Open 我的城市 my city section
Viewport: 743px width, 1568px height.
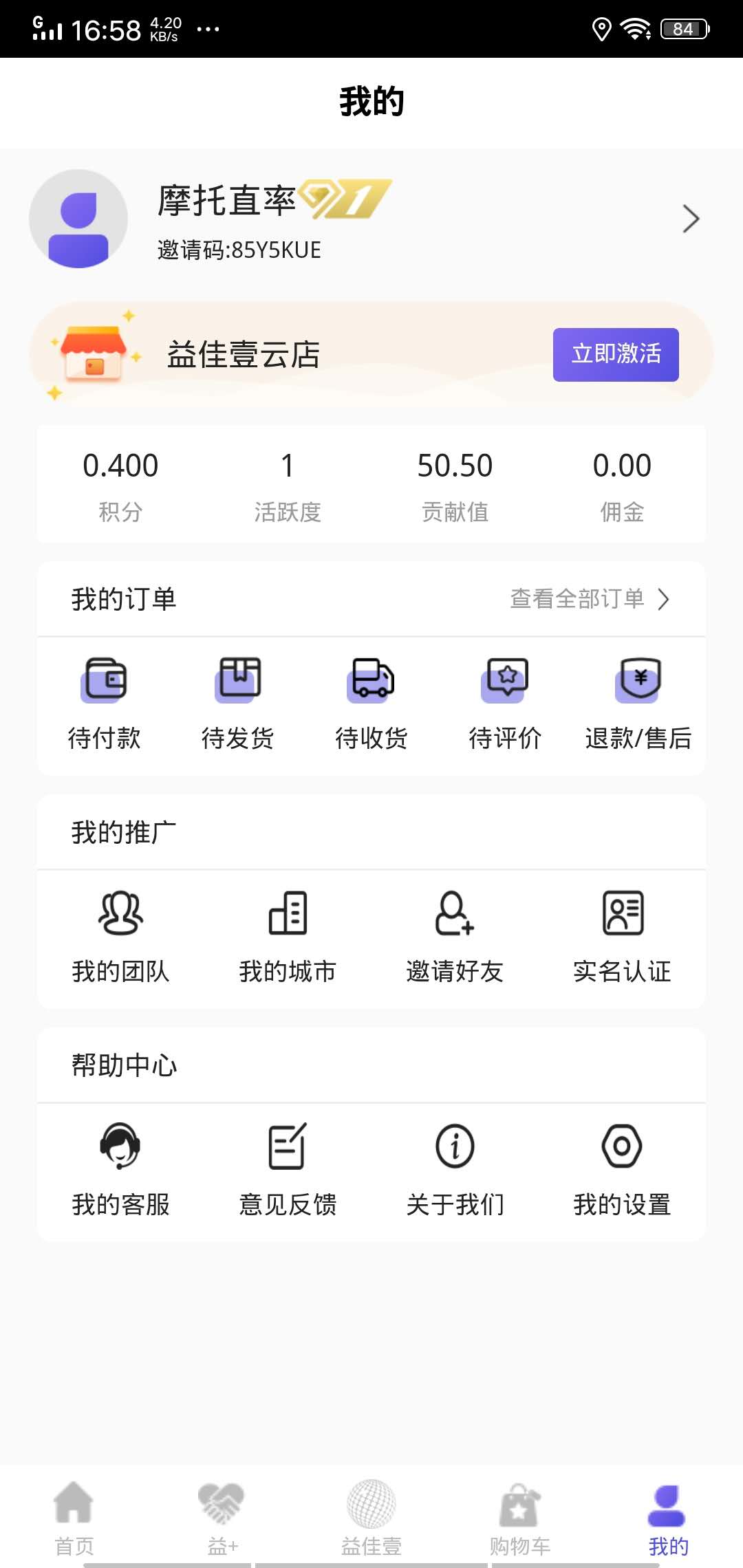[x=288, y=935]
